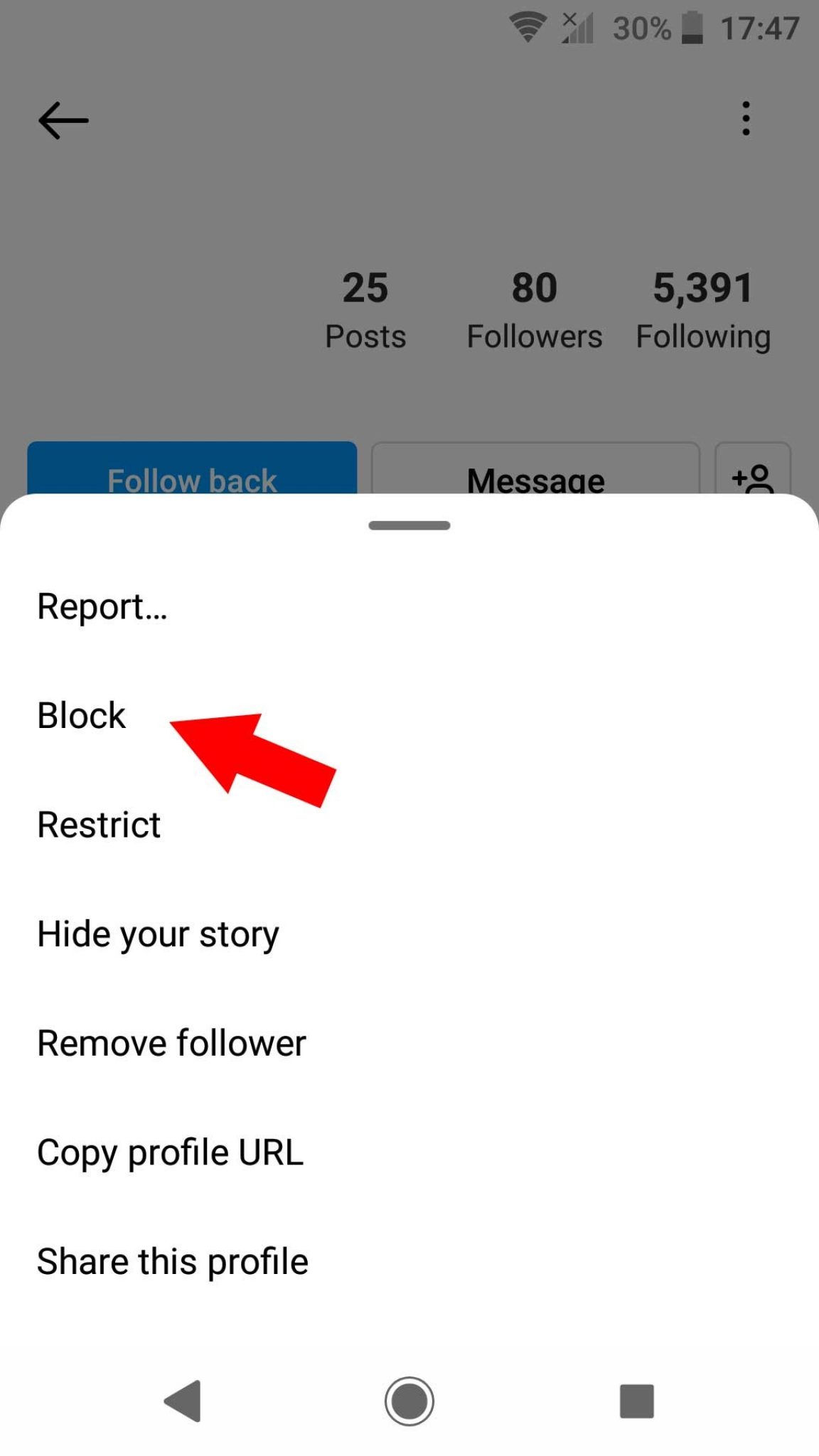
Task: Copy profile URL
Action: (170, 1152)
